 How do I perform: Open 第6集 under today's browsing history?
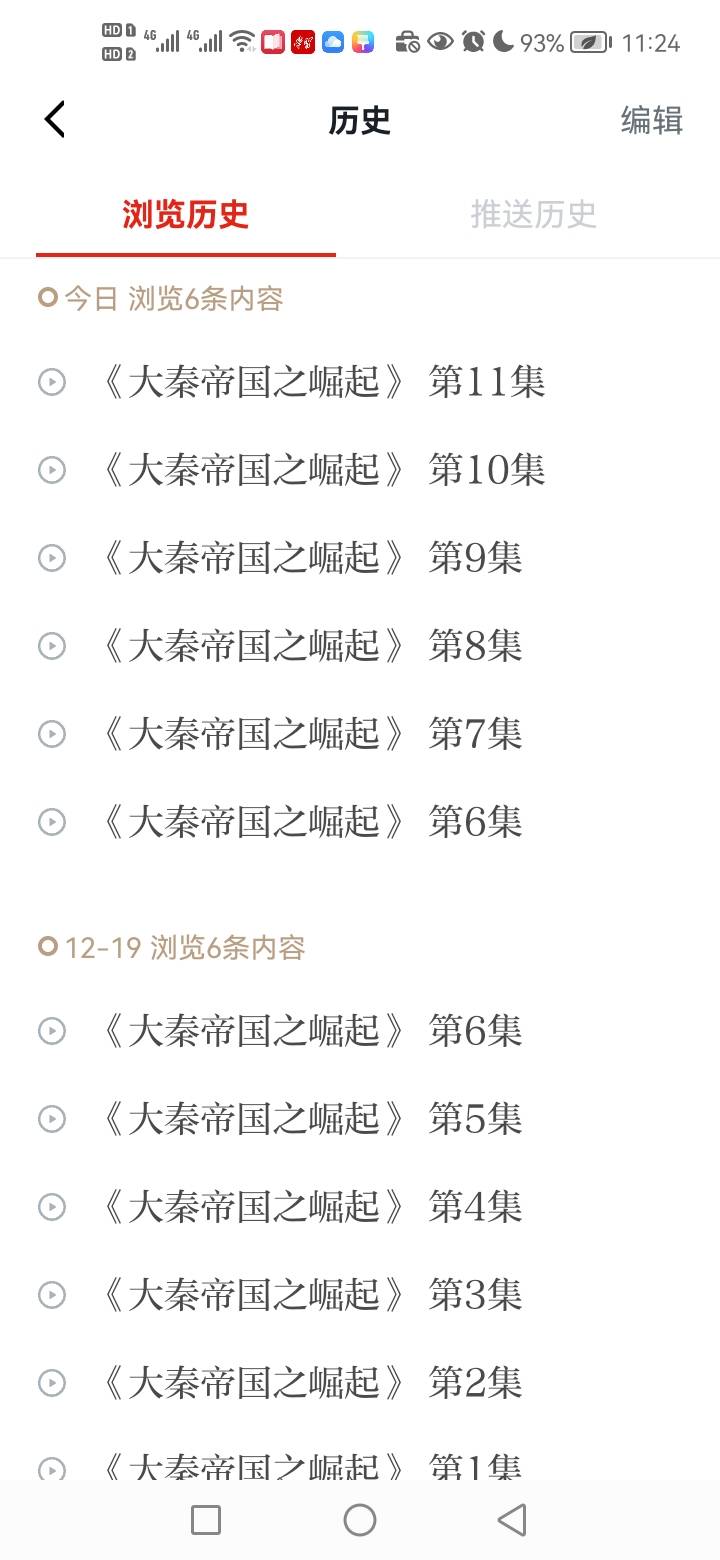click(x=360, y=822)
